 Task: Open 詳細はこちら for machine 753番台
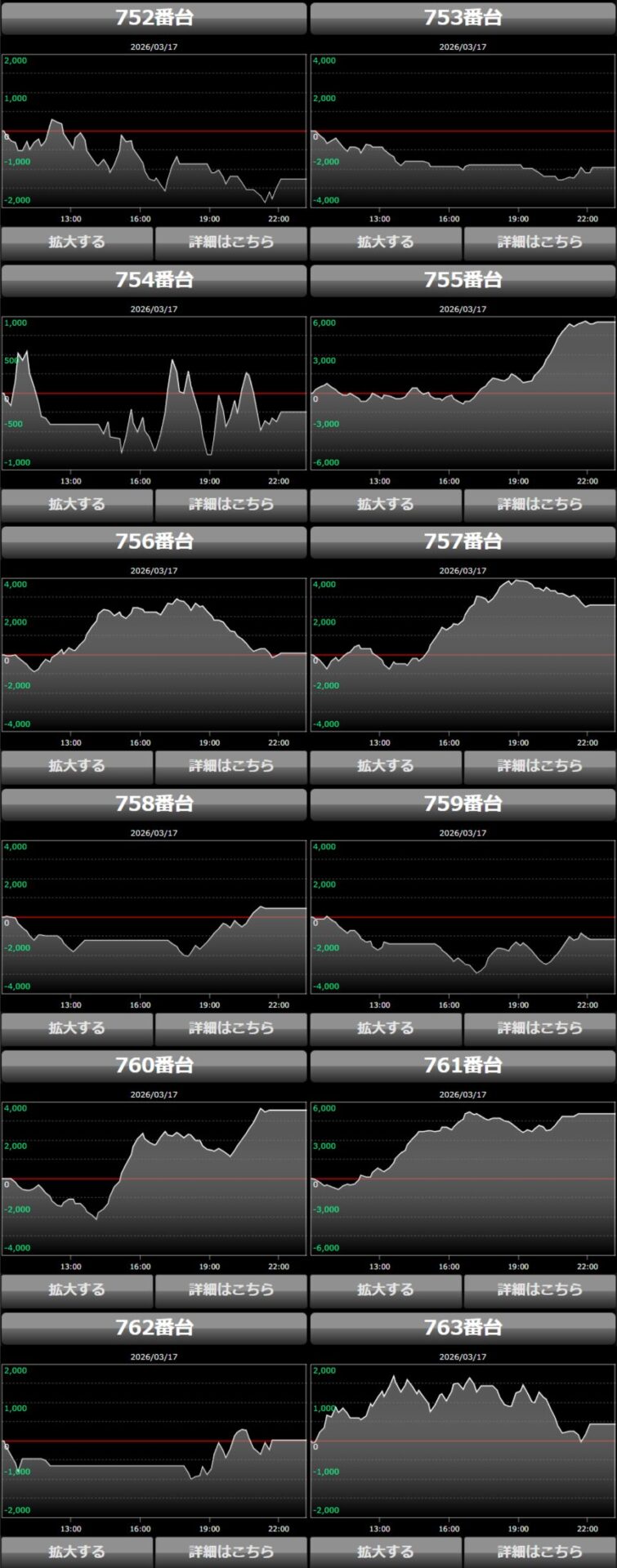[x=540, y=242]
